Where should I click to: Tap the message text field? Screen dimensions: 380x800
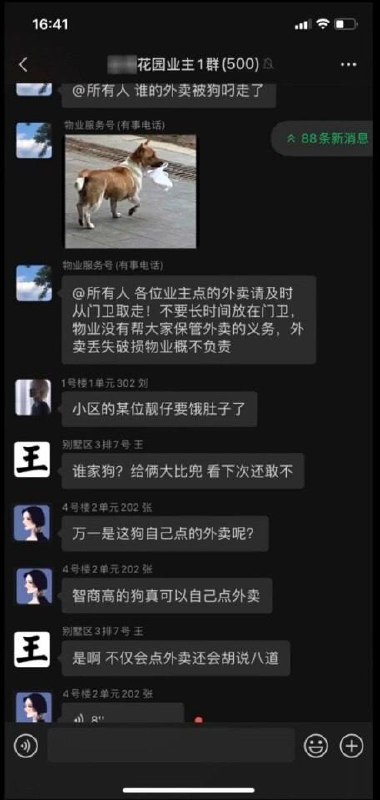tap(171, 745)
